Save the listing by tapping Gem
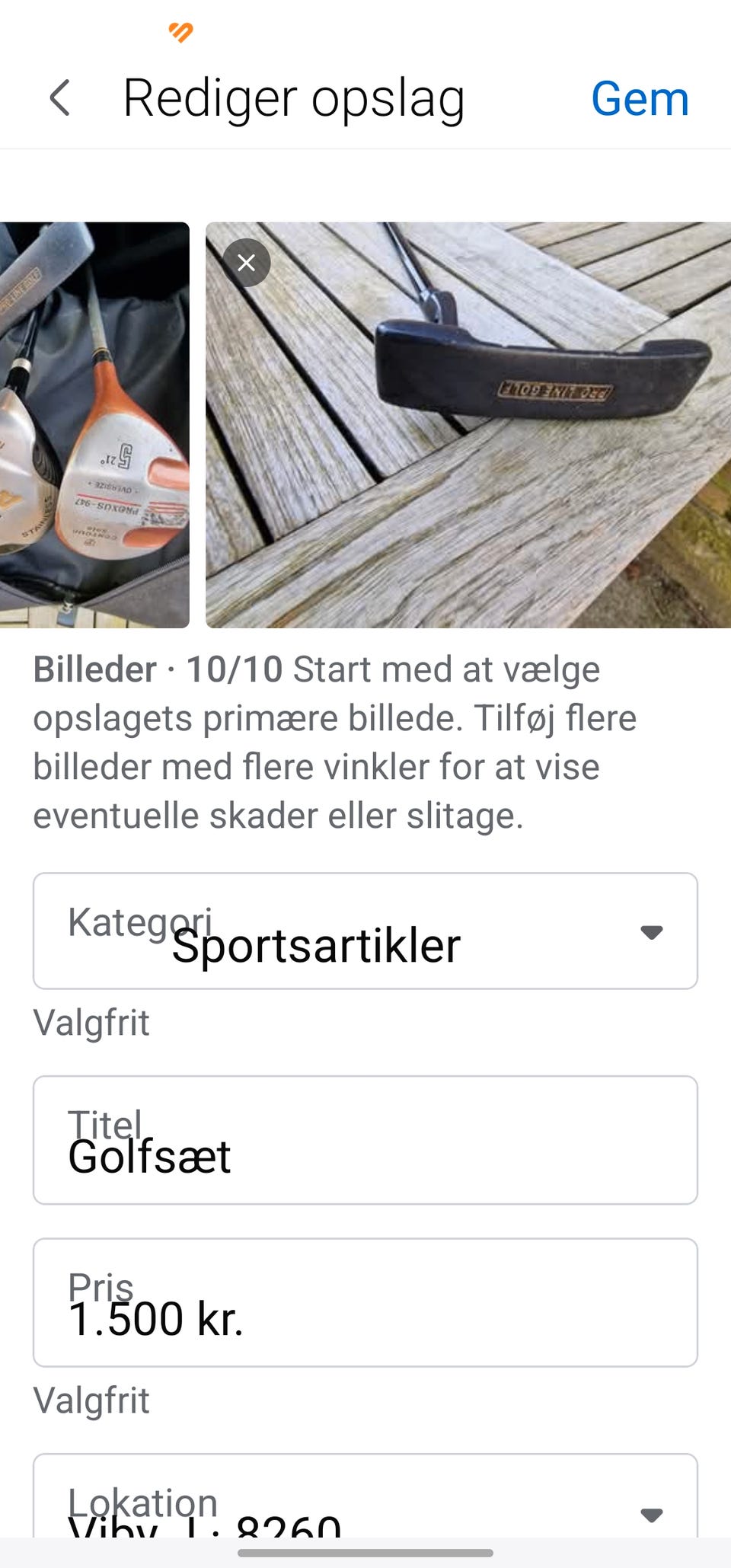Viewport: 731px width, 1568px height. click(640, 97)
